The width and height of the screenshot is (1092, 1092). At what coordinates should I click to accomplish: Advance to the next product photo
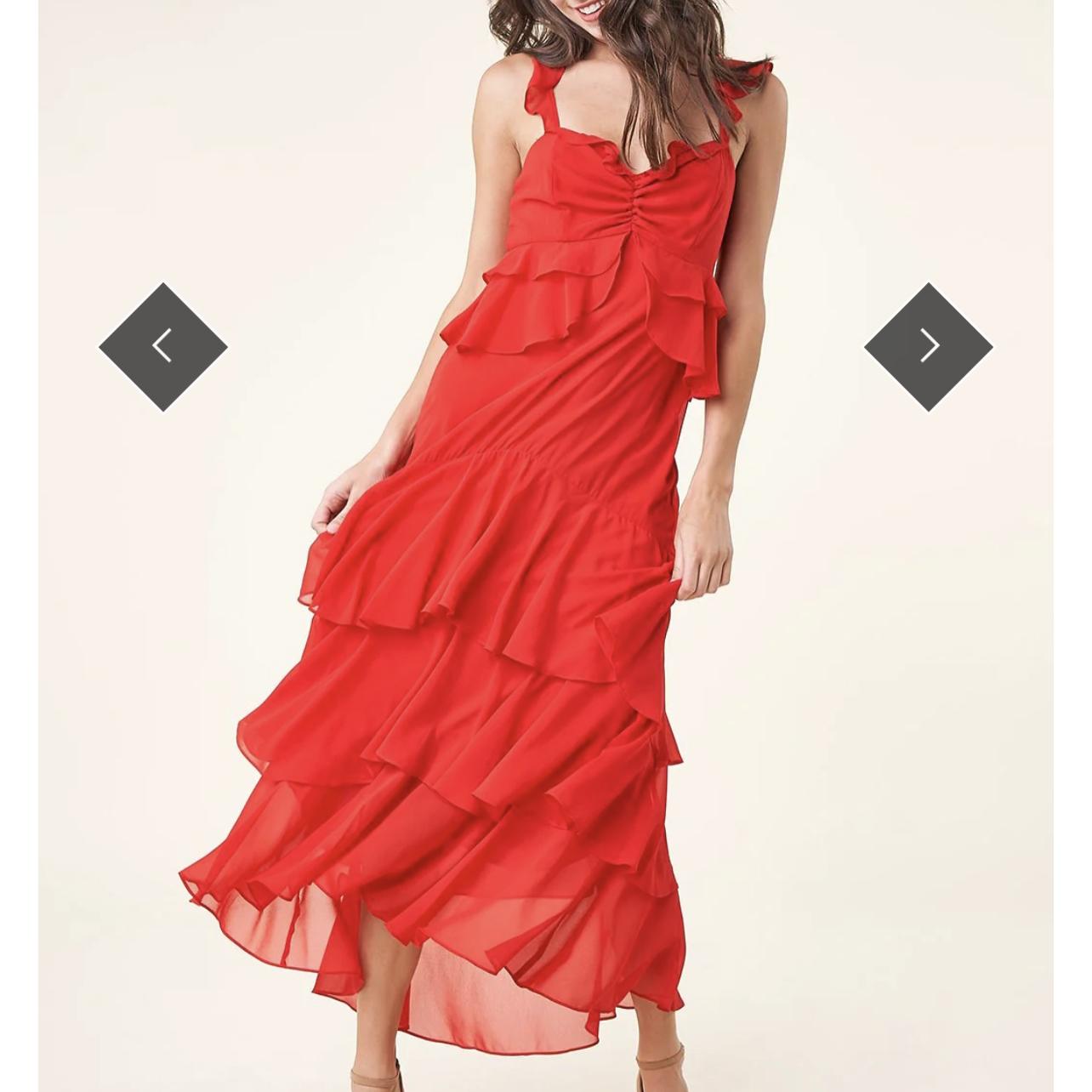(x=929, y=347)
